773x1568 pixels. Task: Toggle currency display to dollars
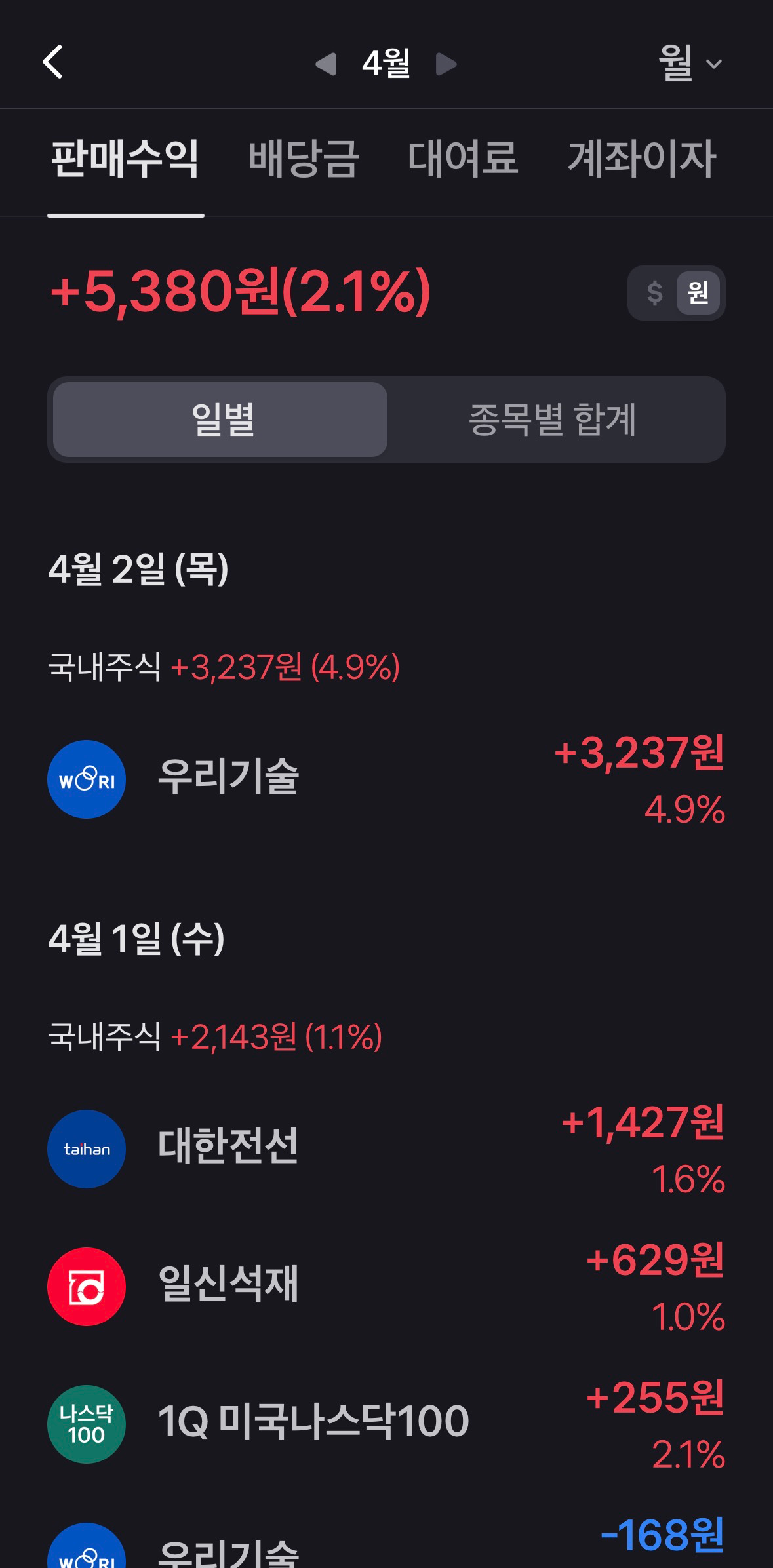pyautogui.click(x=654, y=292)
